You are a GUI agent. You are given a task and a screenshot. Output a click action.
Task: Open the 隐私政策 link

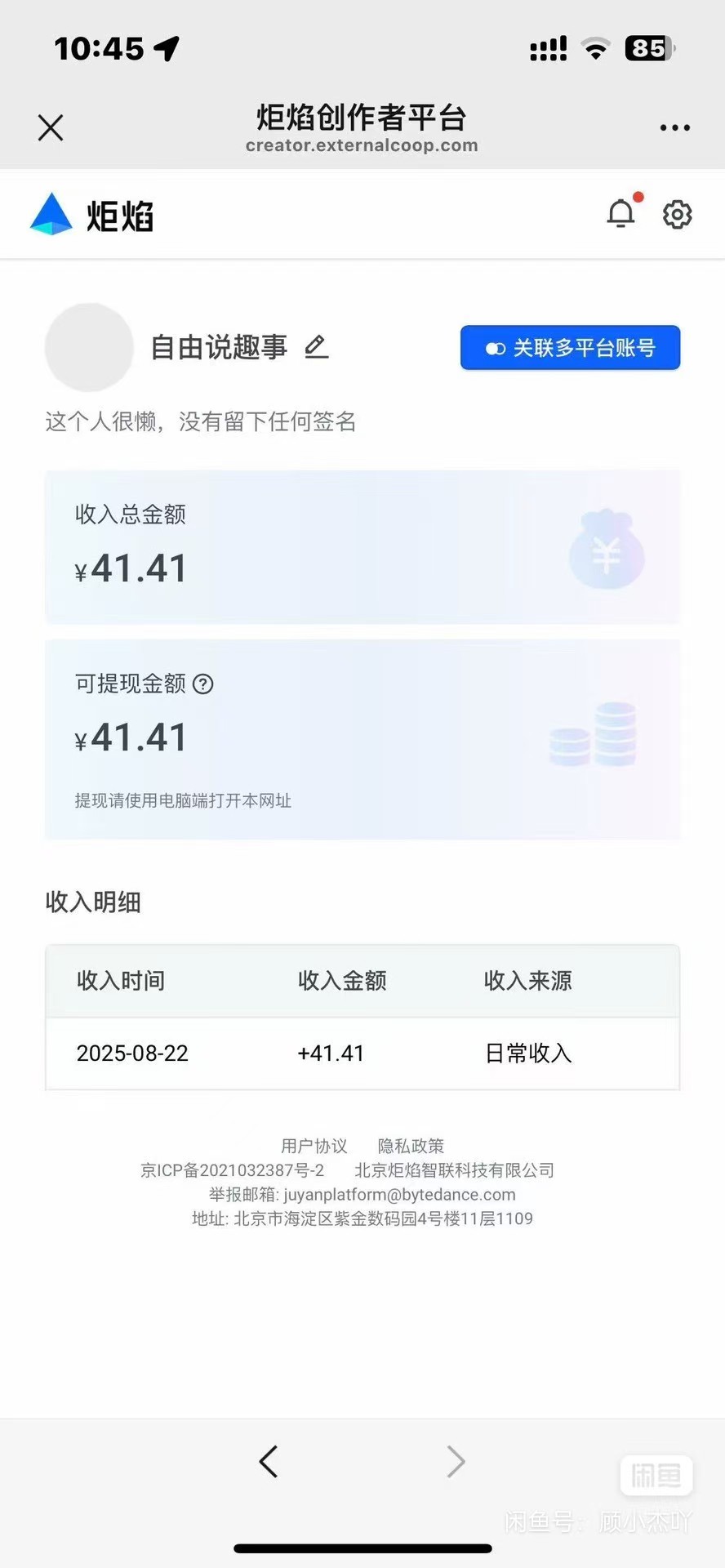[411, 1146]
